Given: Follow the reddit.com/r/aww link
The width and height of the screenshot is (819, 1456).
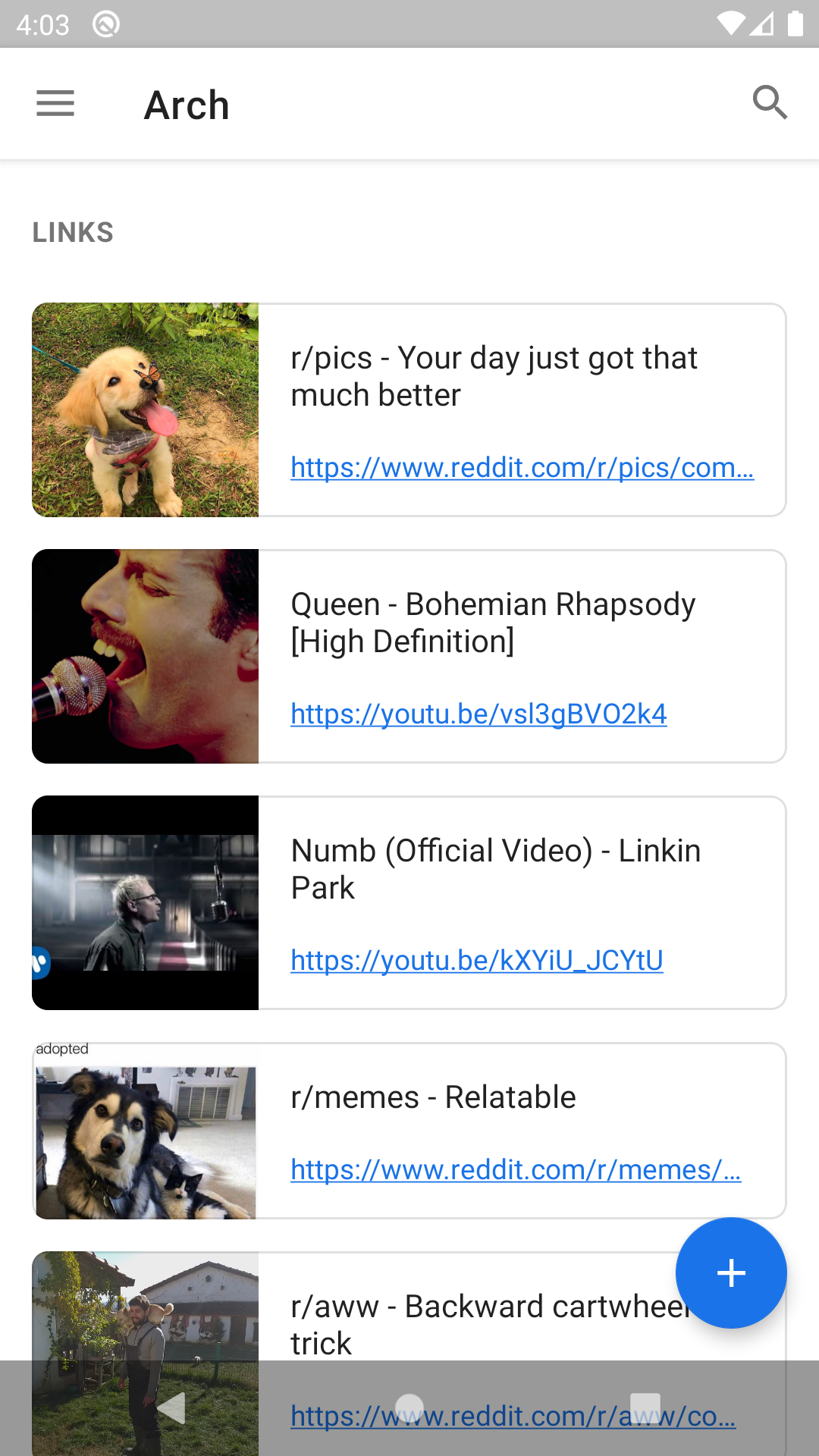Looking at the screenshot, I should pos(513,1416).
